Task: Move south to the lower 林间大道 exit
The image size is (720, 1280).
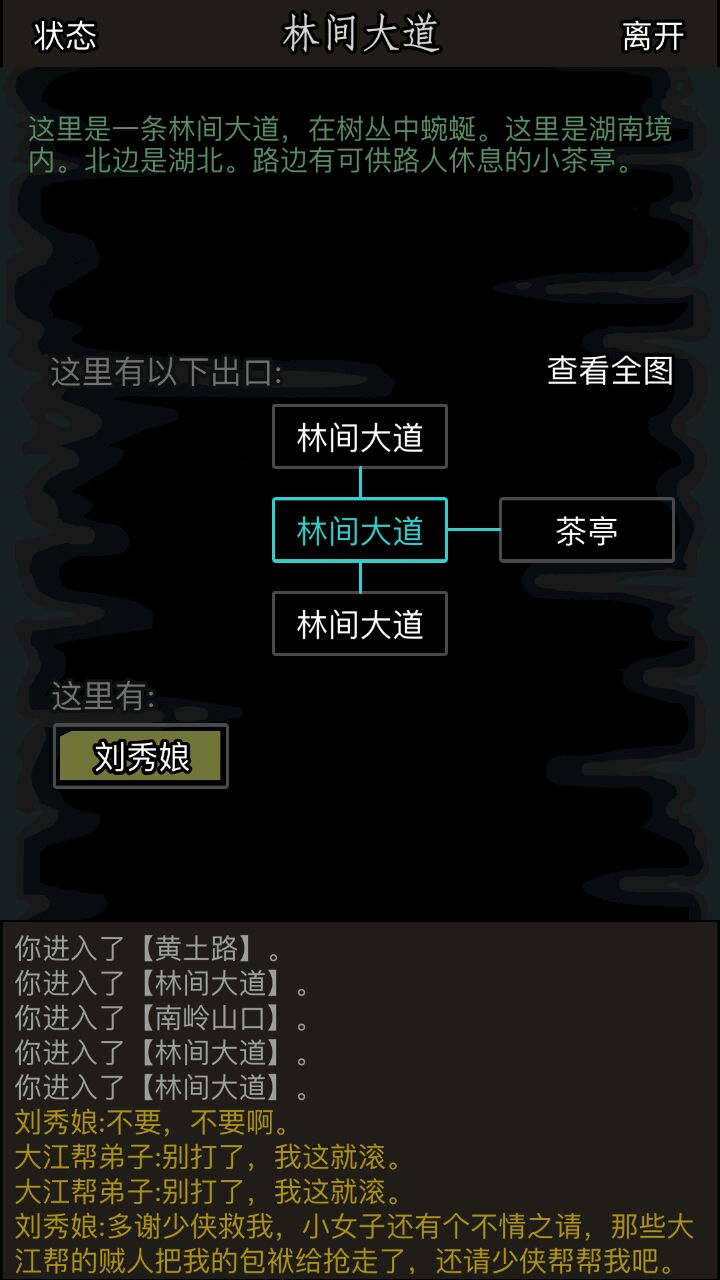Action: pyautogui.click(x=360, y=624)
